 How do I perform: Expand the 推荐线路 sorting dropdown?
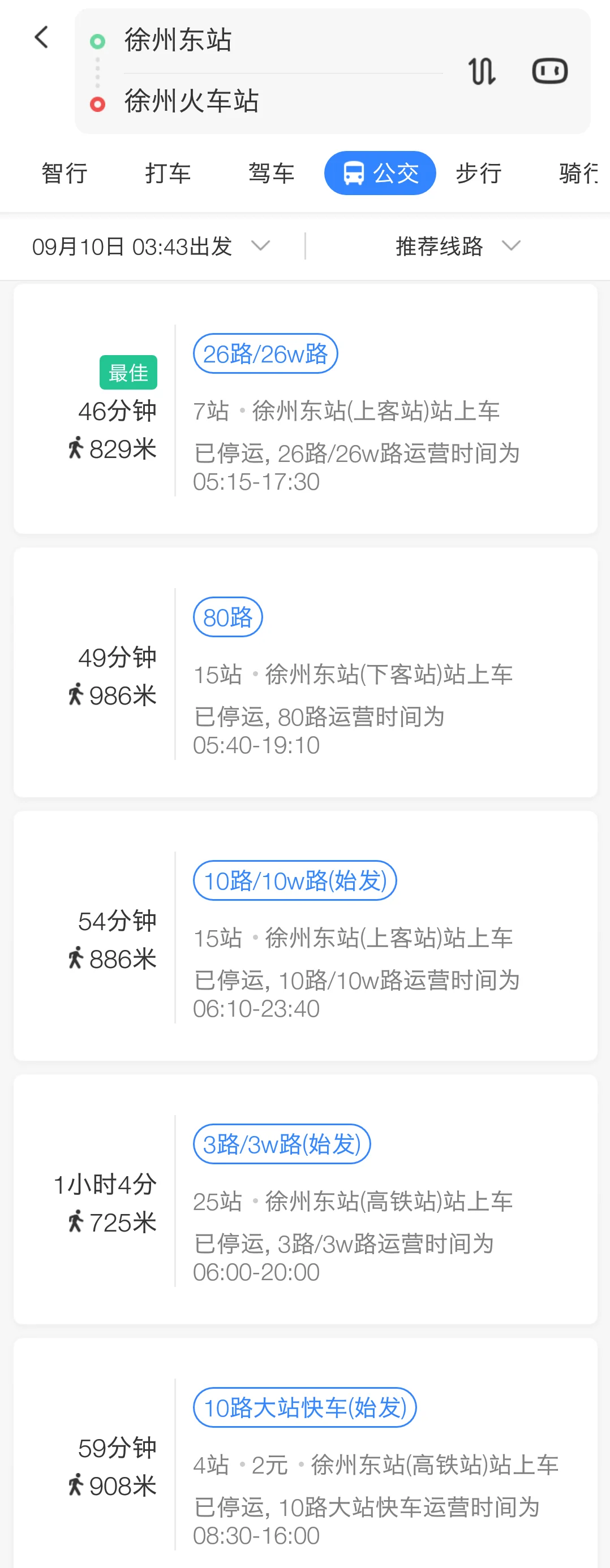437,247
